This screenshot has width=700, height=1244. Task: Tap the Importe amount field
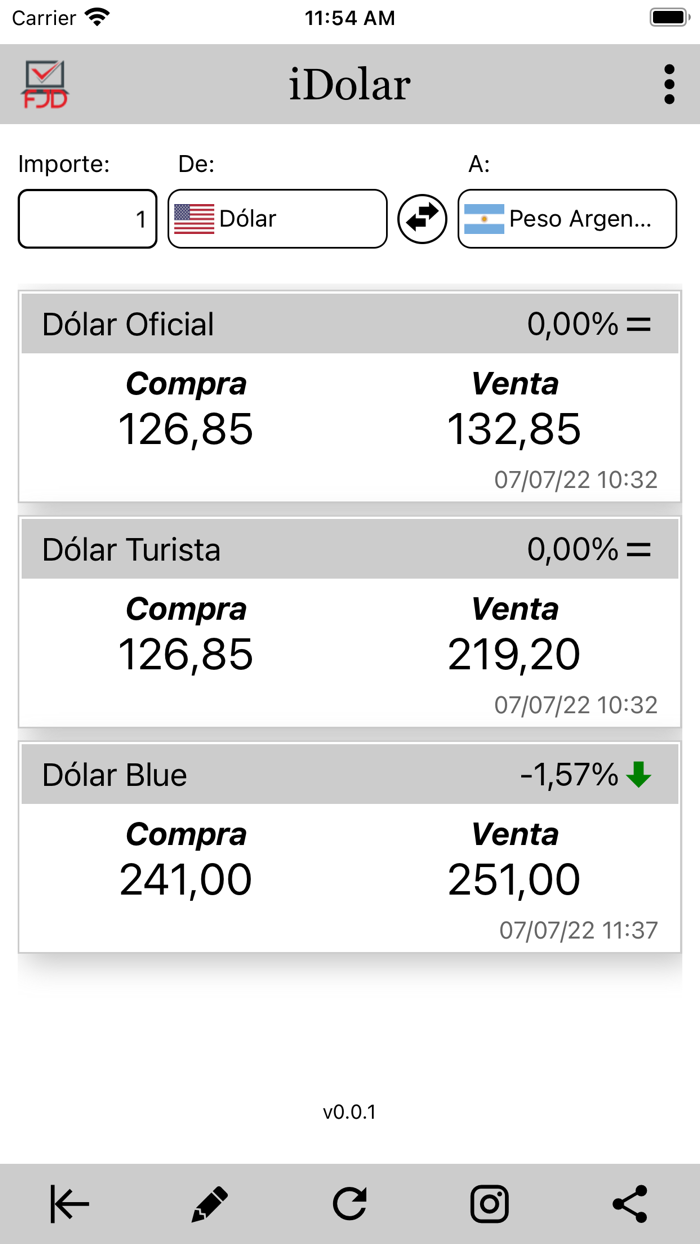pyautogui.click(x=88, y=219)
